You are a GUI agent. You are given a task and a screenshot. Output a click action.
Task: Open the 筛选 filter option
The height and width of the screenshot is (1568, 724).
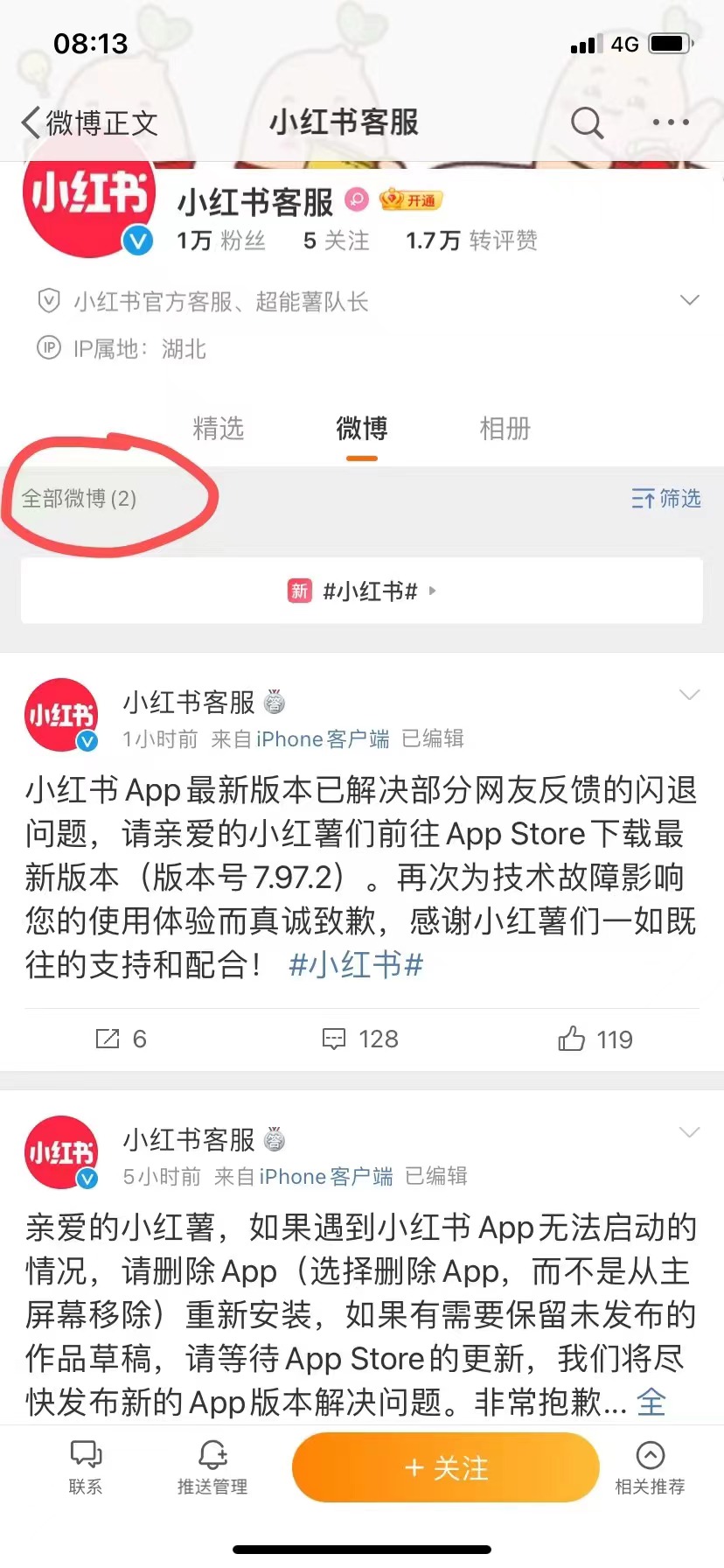tap(666, 499)
